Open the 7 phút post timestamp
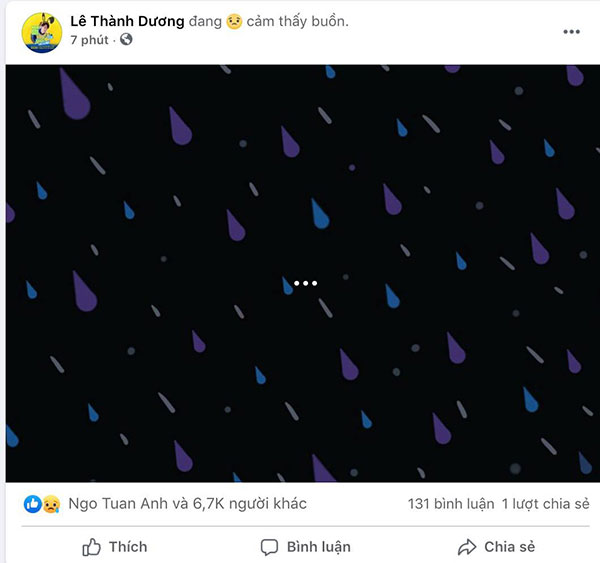The image size is (600, 563). pos(88,40)
